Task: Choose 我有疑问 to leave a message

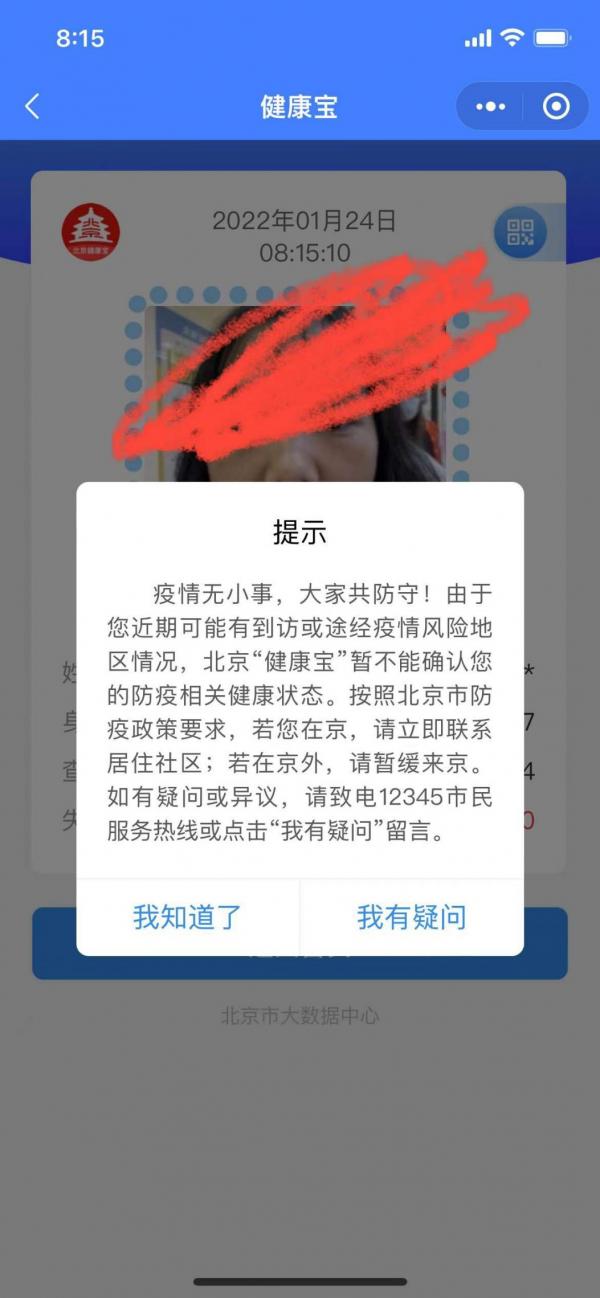Action: (x=411, y=917)
